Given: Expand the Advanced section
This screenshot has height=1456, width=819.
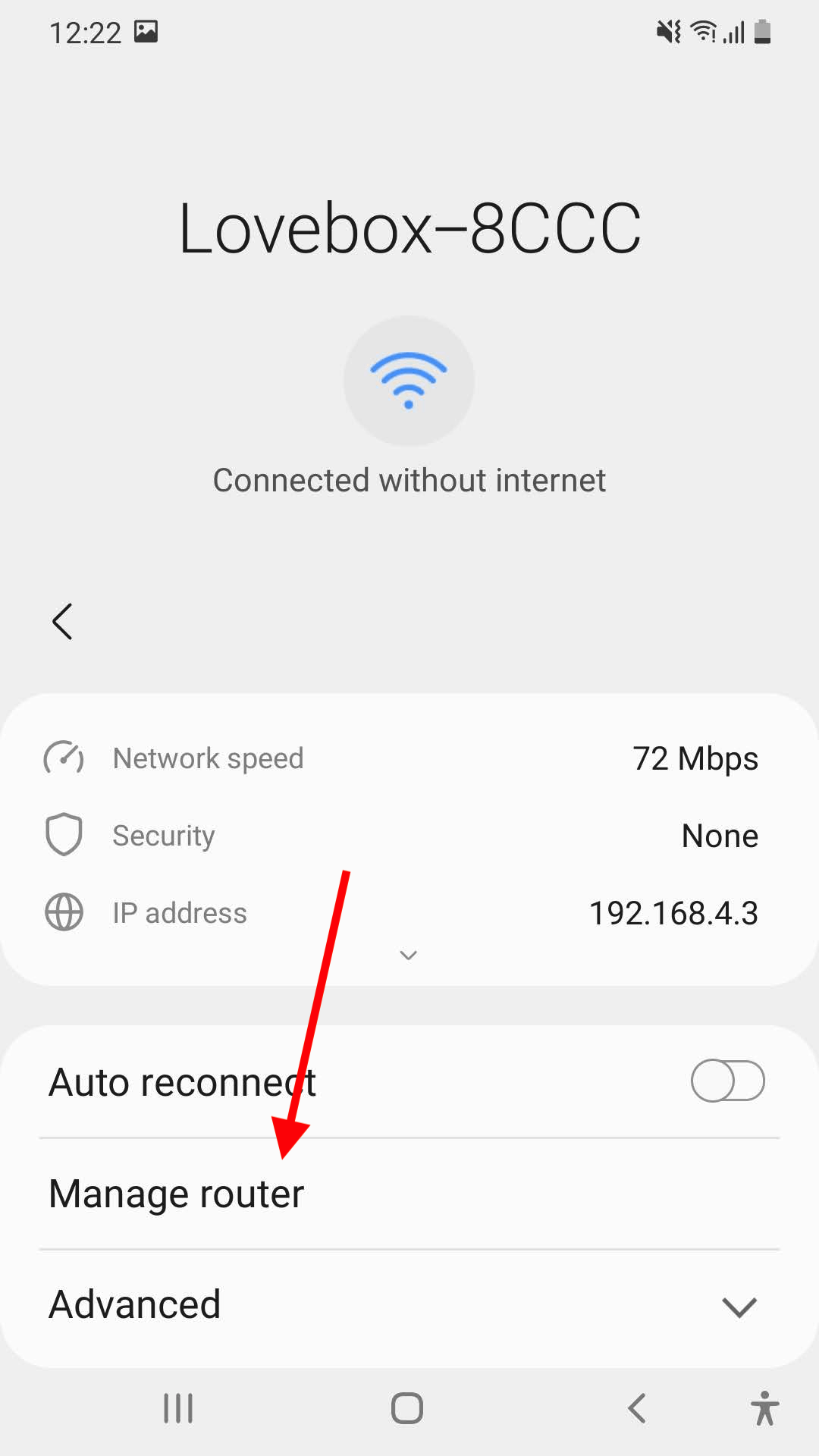Looking at the screenshot, I should [739, 1306].
